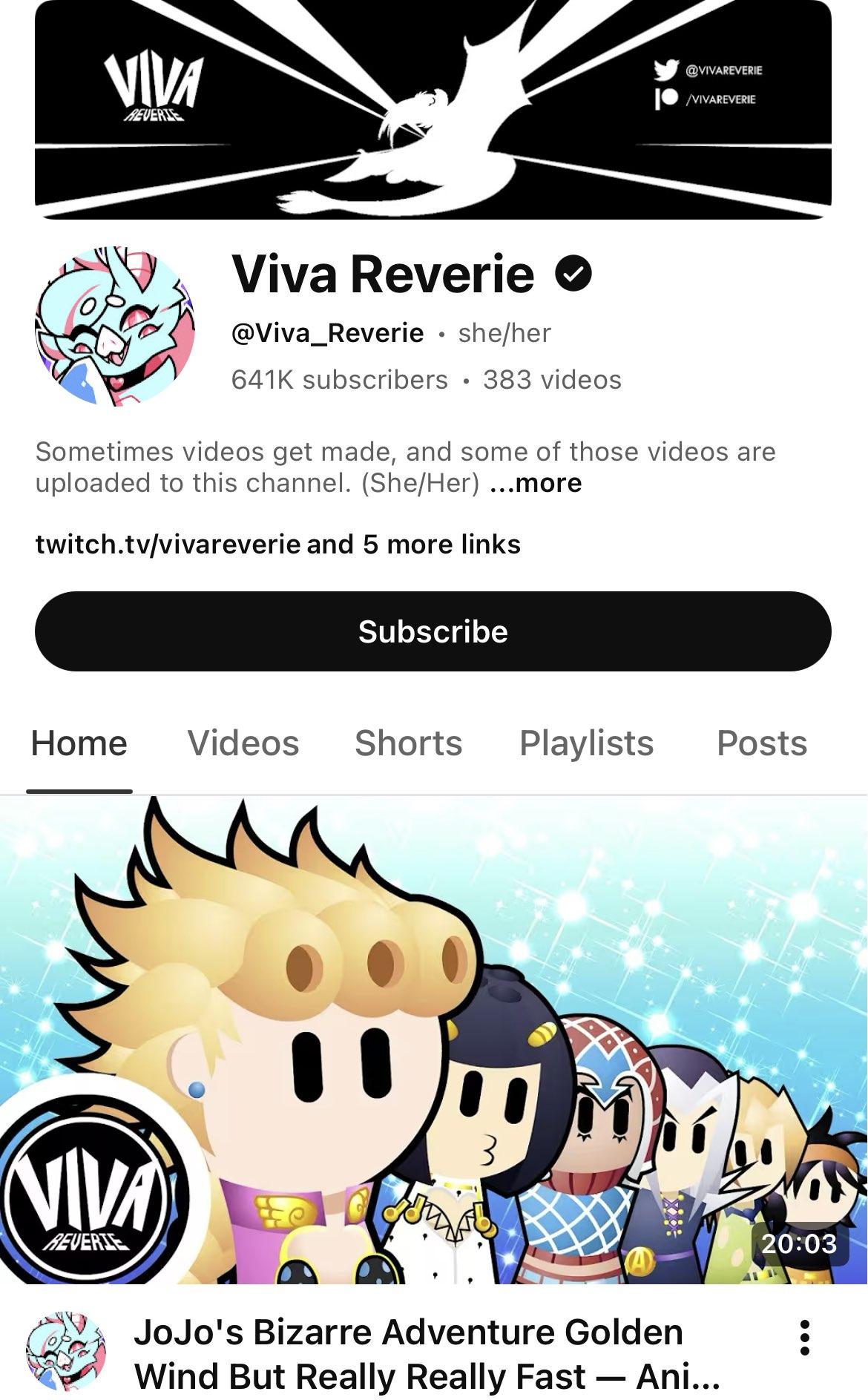Tap the Home tab
Viewport: 868px width, 1400px height.
point(79,743)
